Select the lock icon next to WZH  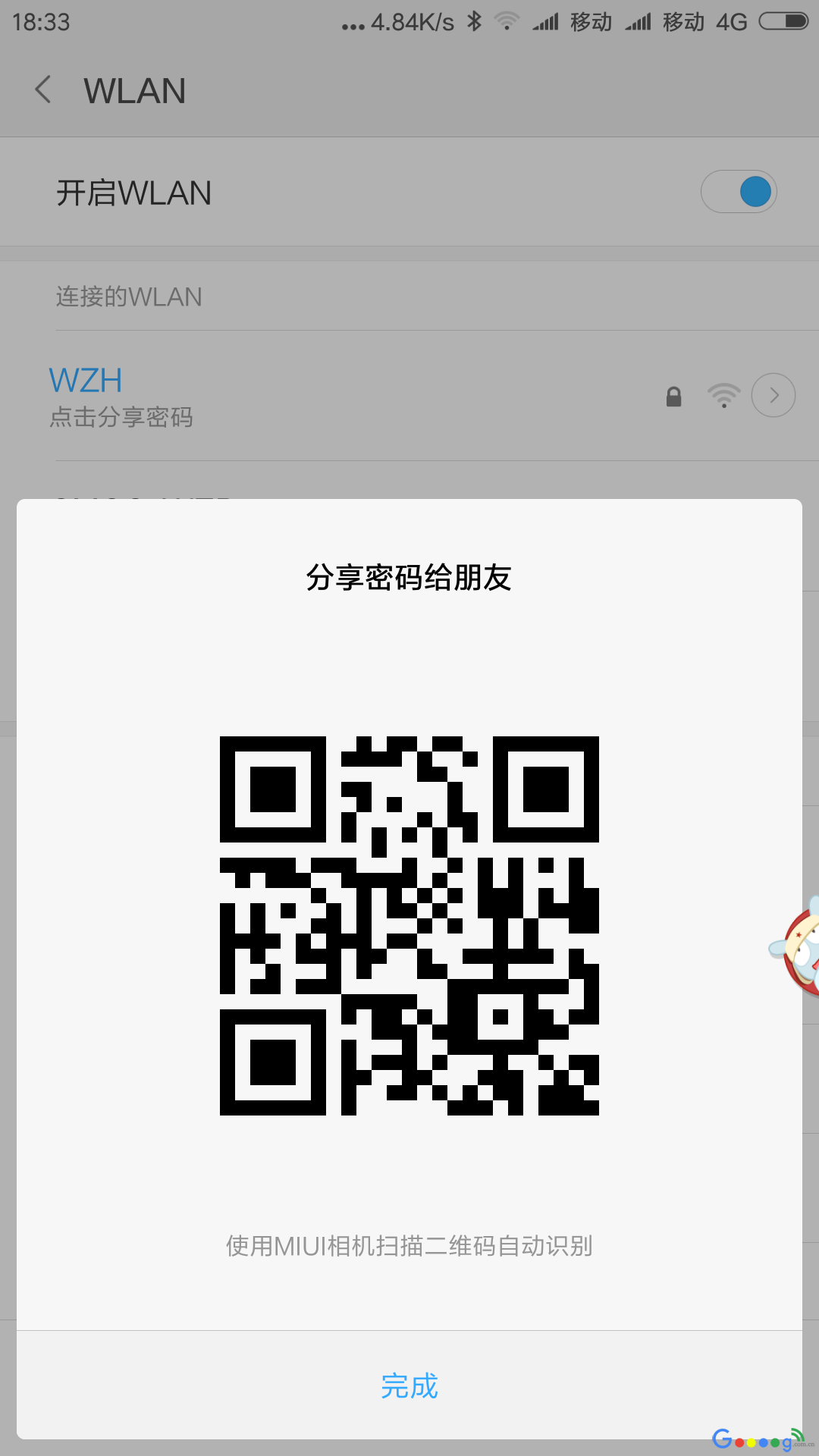click(673, 395)
